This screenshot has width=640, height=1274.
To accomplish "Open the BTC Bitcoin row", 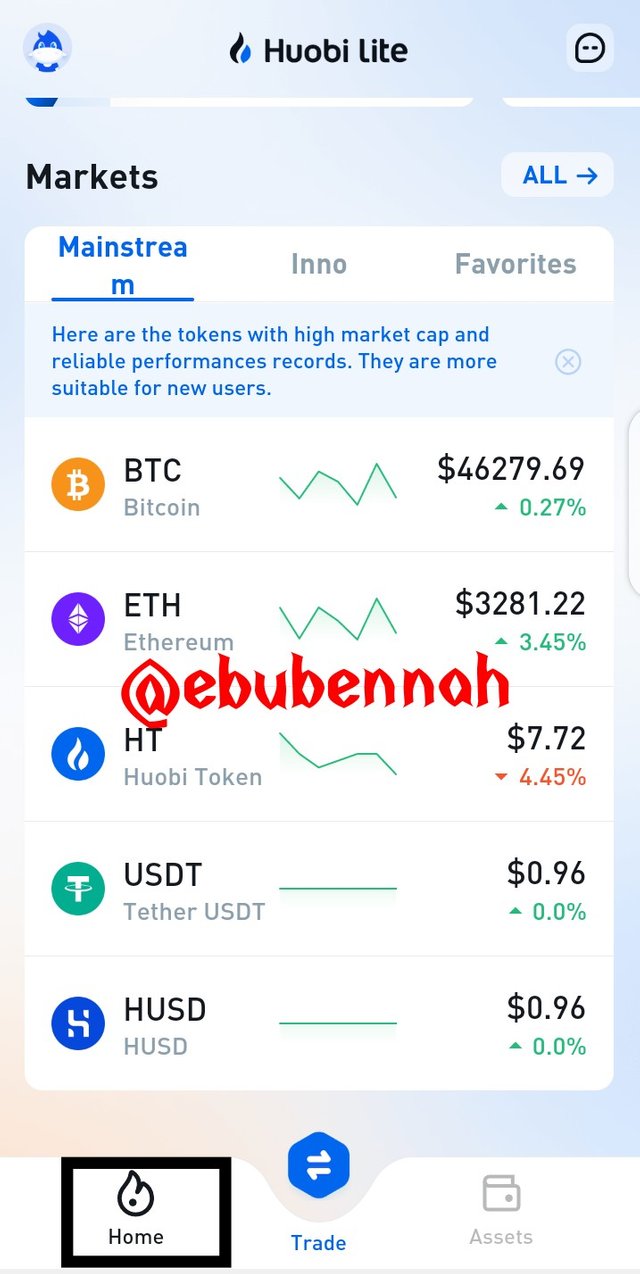I will pos(319,486).
